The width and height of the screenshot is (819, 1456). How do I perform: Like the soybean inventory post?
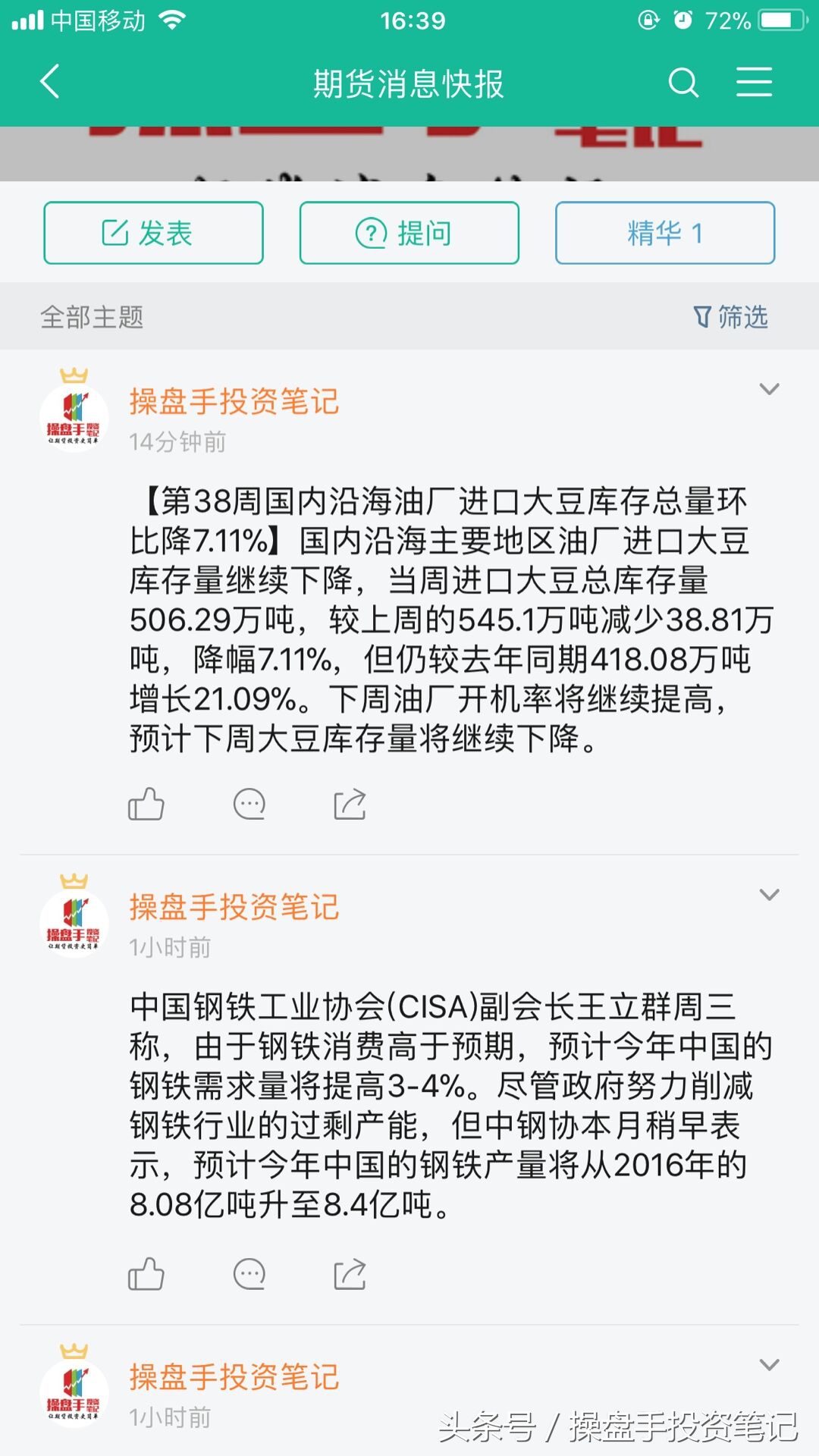tap(147, 805)
